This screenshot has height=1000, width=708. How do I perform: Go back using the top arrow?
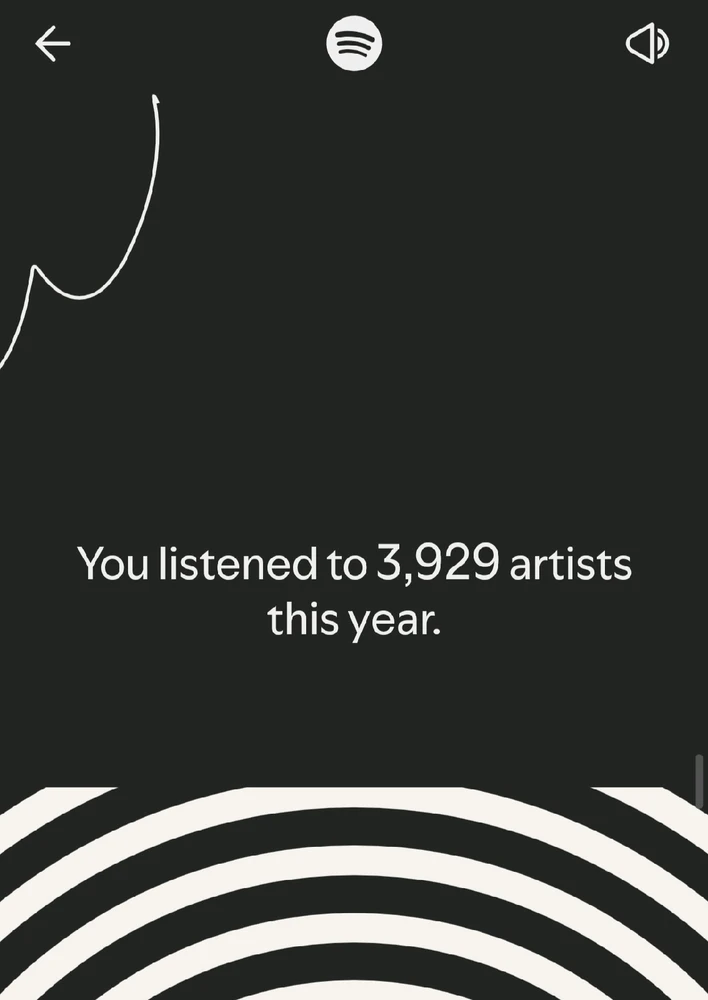tap(52, 44)
